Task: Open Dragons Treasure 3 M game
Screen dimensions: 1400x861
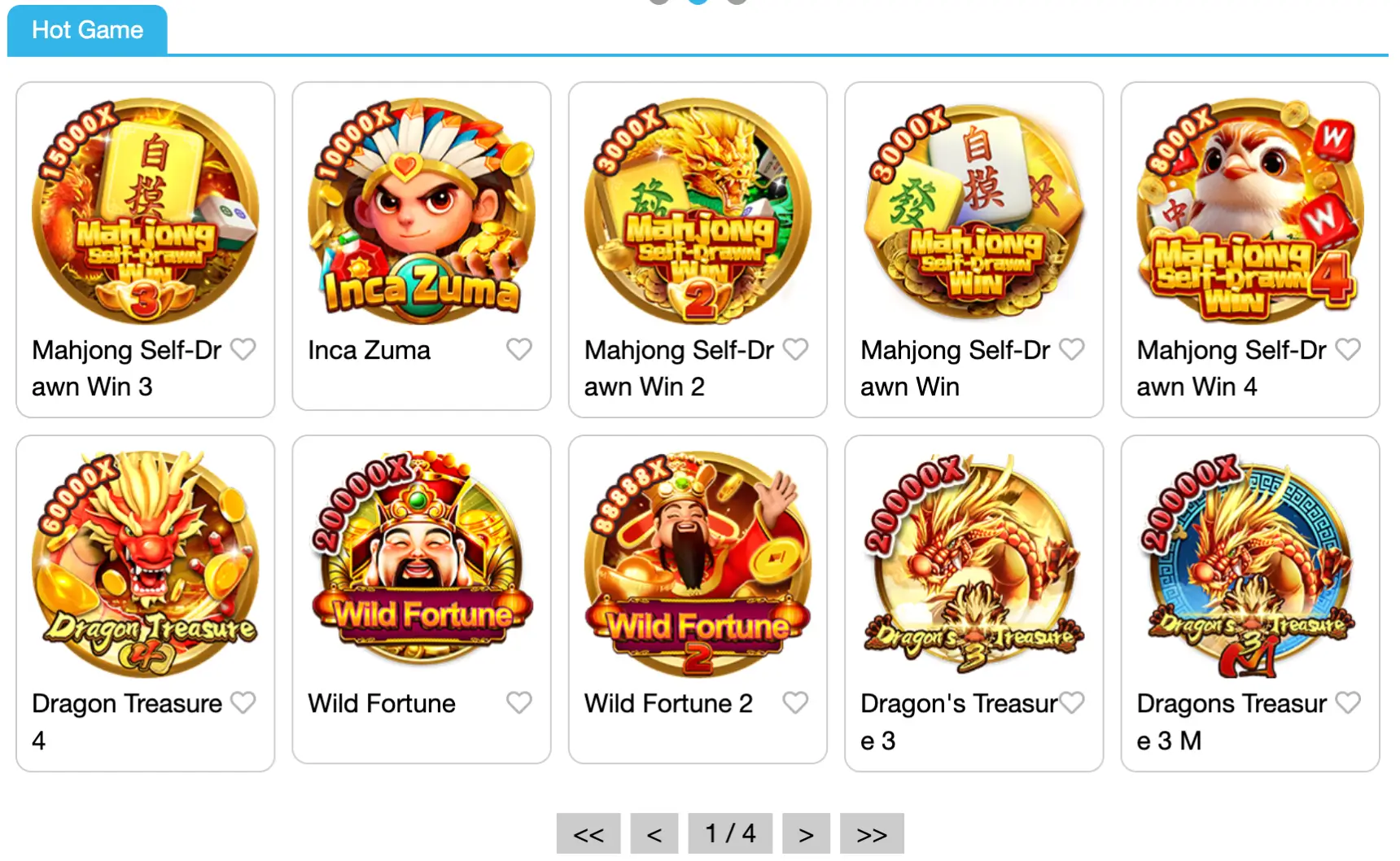Action: 1249,564
